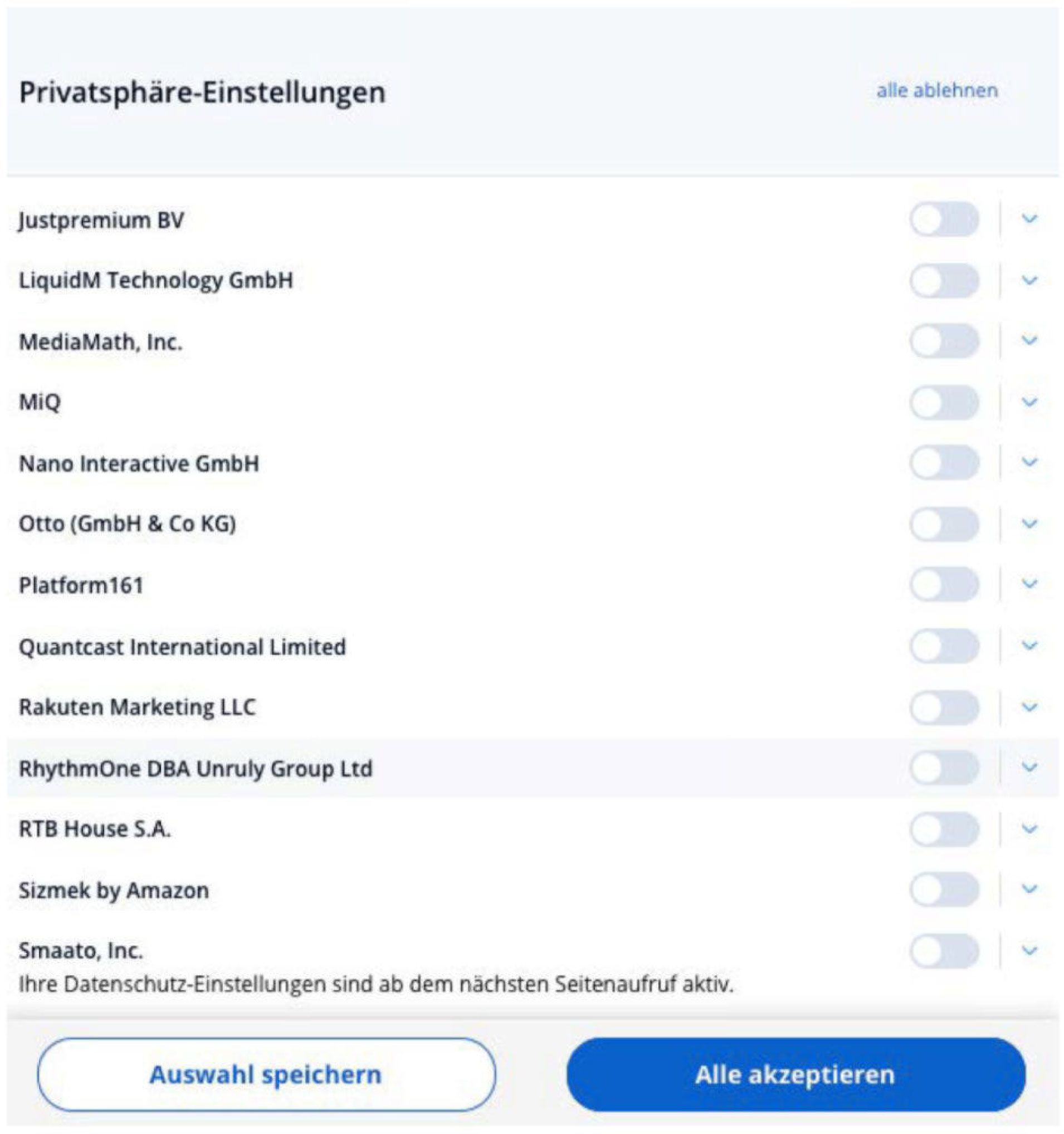Screen dimensions: 1064x1134
Task: Enable the Justpremium BV toggle
Action: (944, 219)
